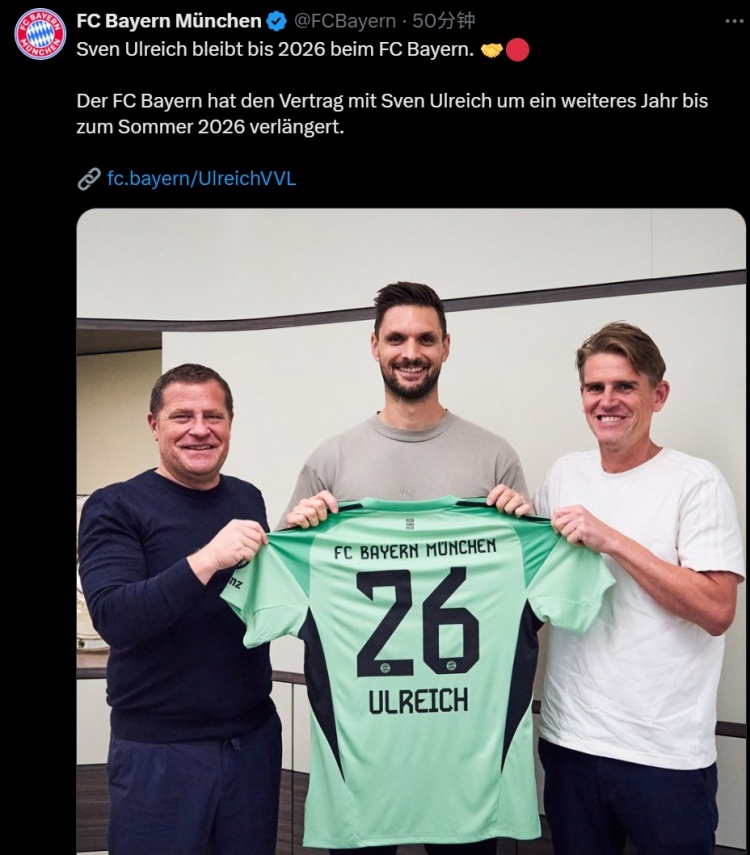Tap the FC Bayern München account name

[x=169, y=20]
